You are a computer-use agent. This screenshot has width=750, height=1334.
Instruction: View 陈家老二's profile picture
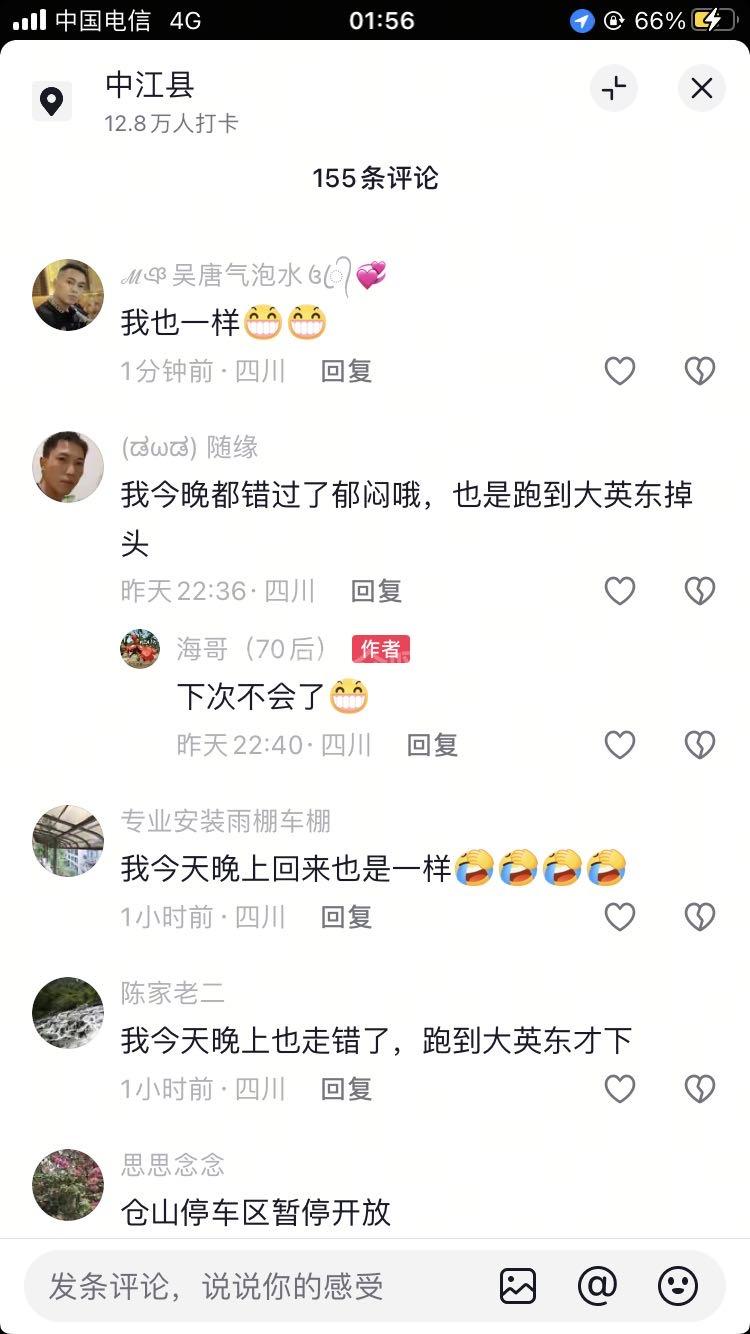(x=68, y=1013)
